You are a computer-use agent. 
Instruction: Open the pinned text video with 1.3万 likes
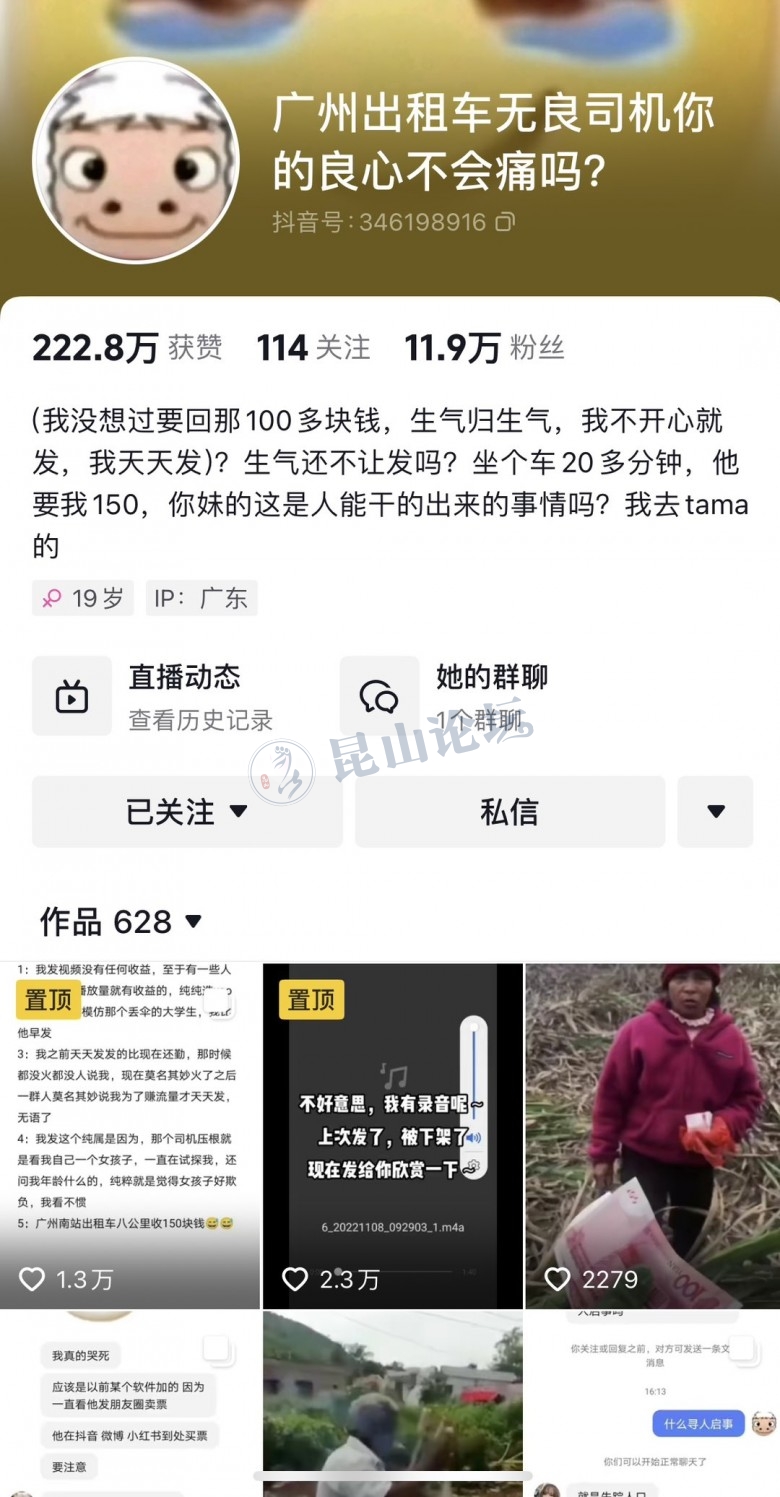[x=129, y=1135]
